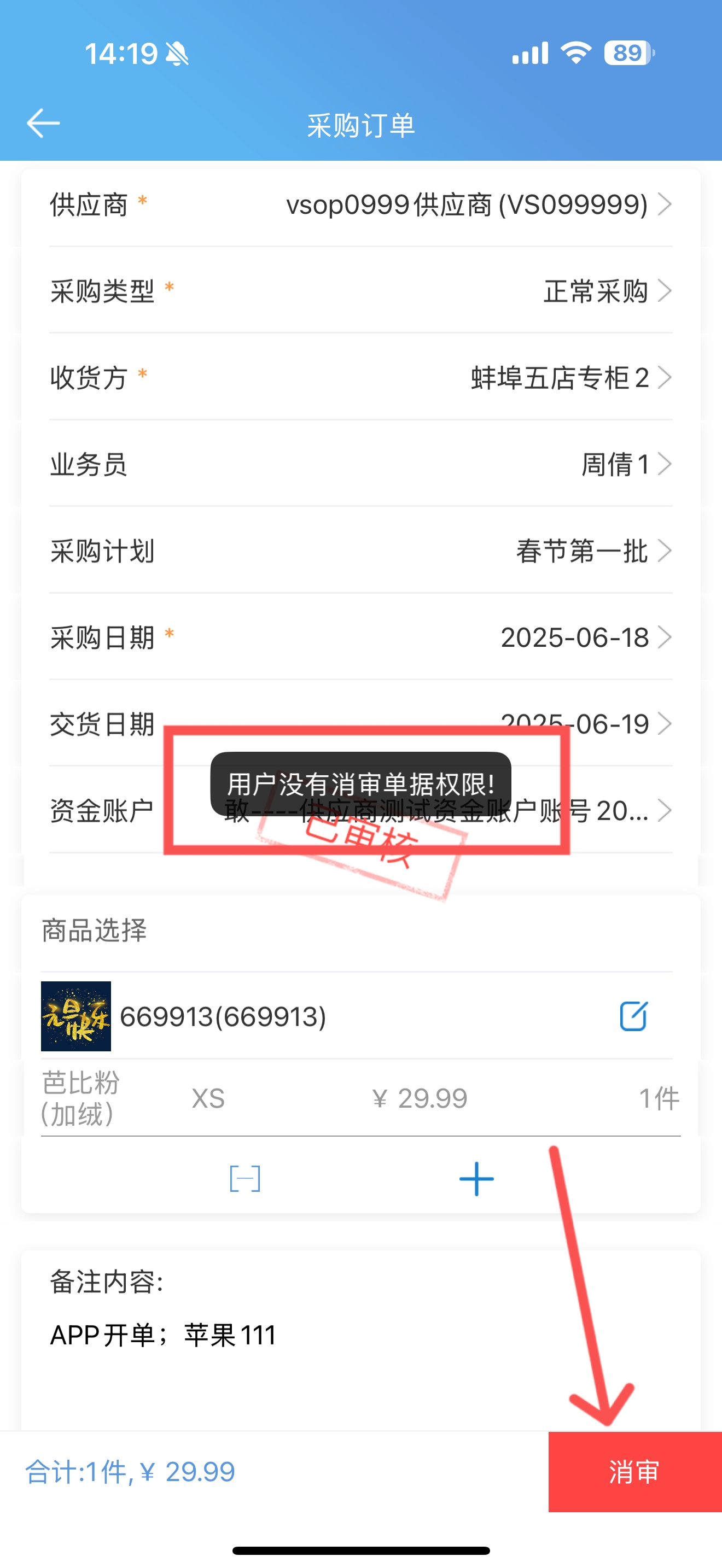Open the 收货方 receiver row
722x1568 pixels.
click(361, 377)
